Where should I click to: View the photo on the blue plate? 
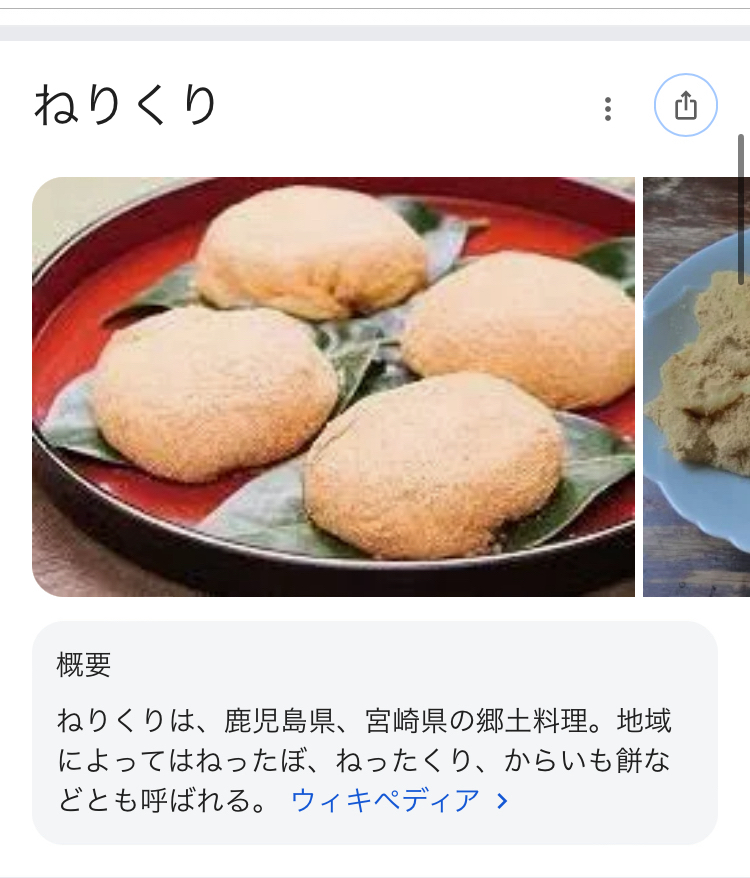click(x=696, y=386)
